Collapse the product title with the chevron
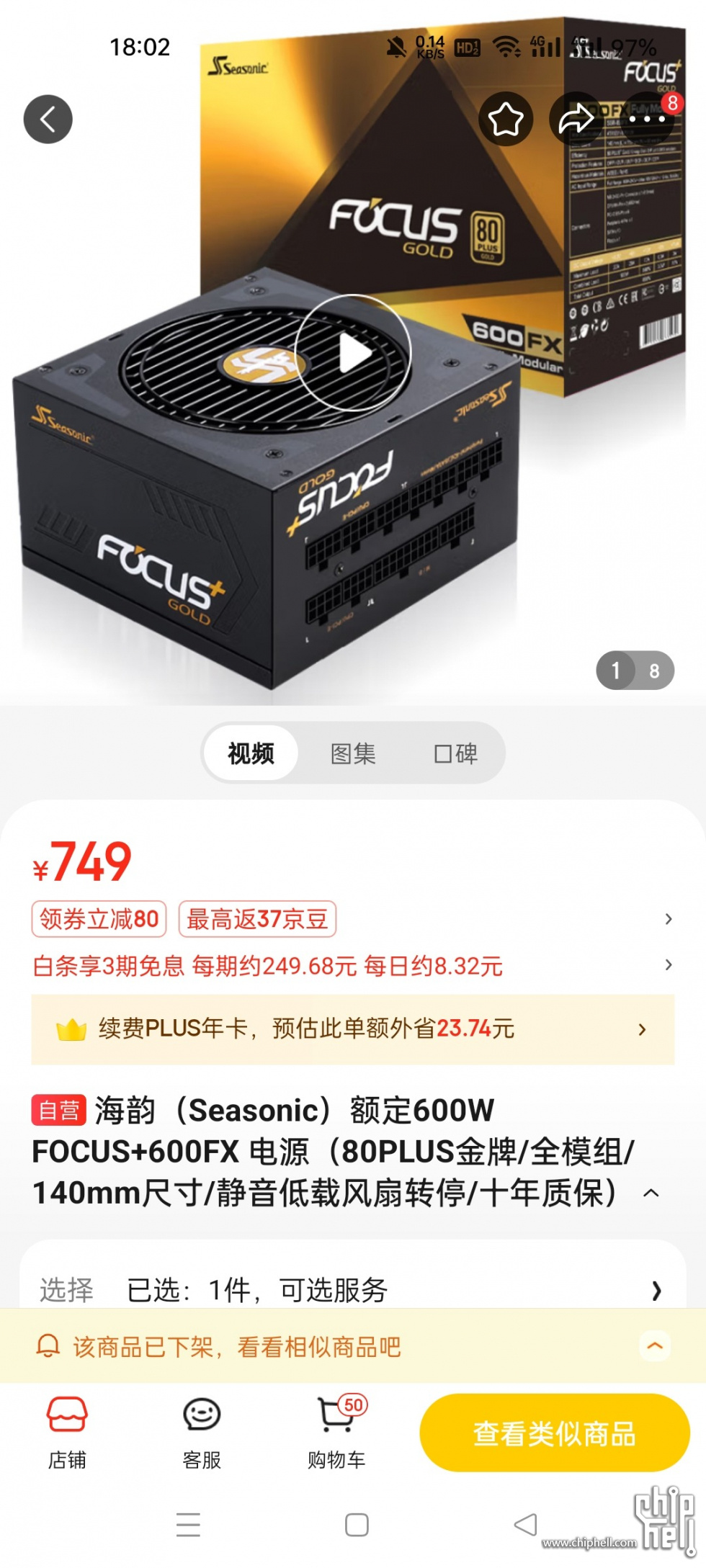The height and width of the screenshot is (1568, 706). (651, 1193)
